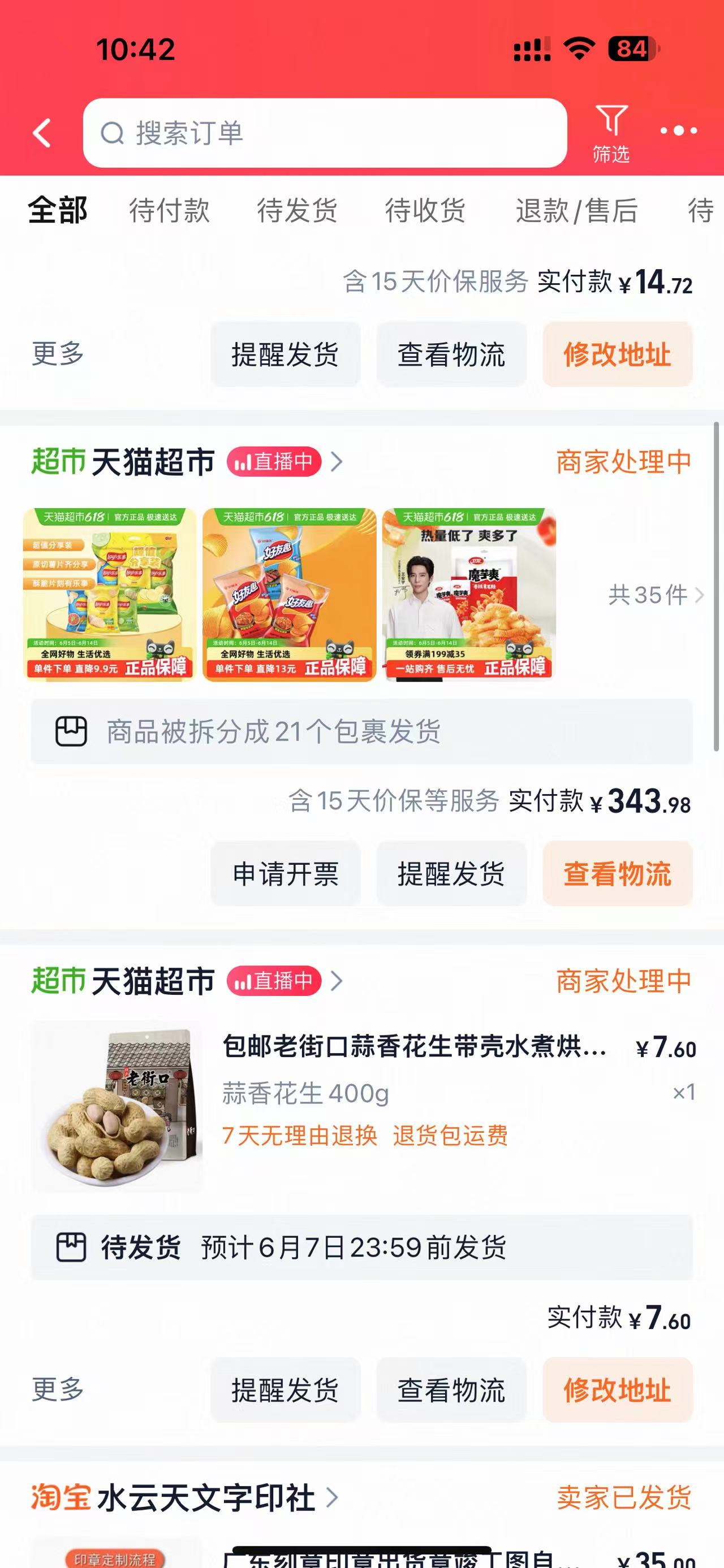Switch to the 待发货 tab
724x1568 pixels.
297,211
